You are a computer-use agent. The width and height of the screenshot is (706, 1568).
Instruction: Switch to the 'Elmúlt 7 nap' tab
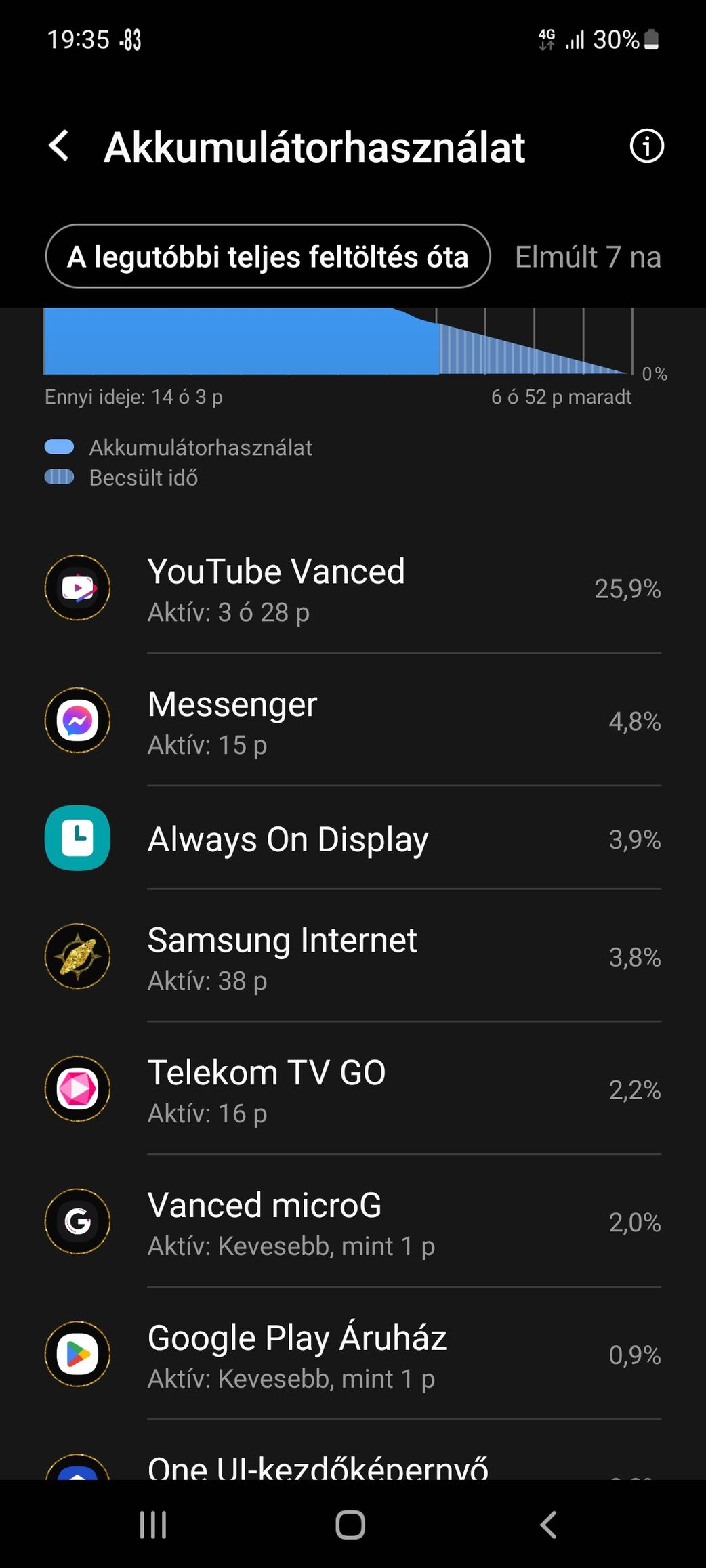(x=588, y=257)
